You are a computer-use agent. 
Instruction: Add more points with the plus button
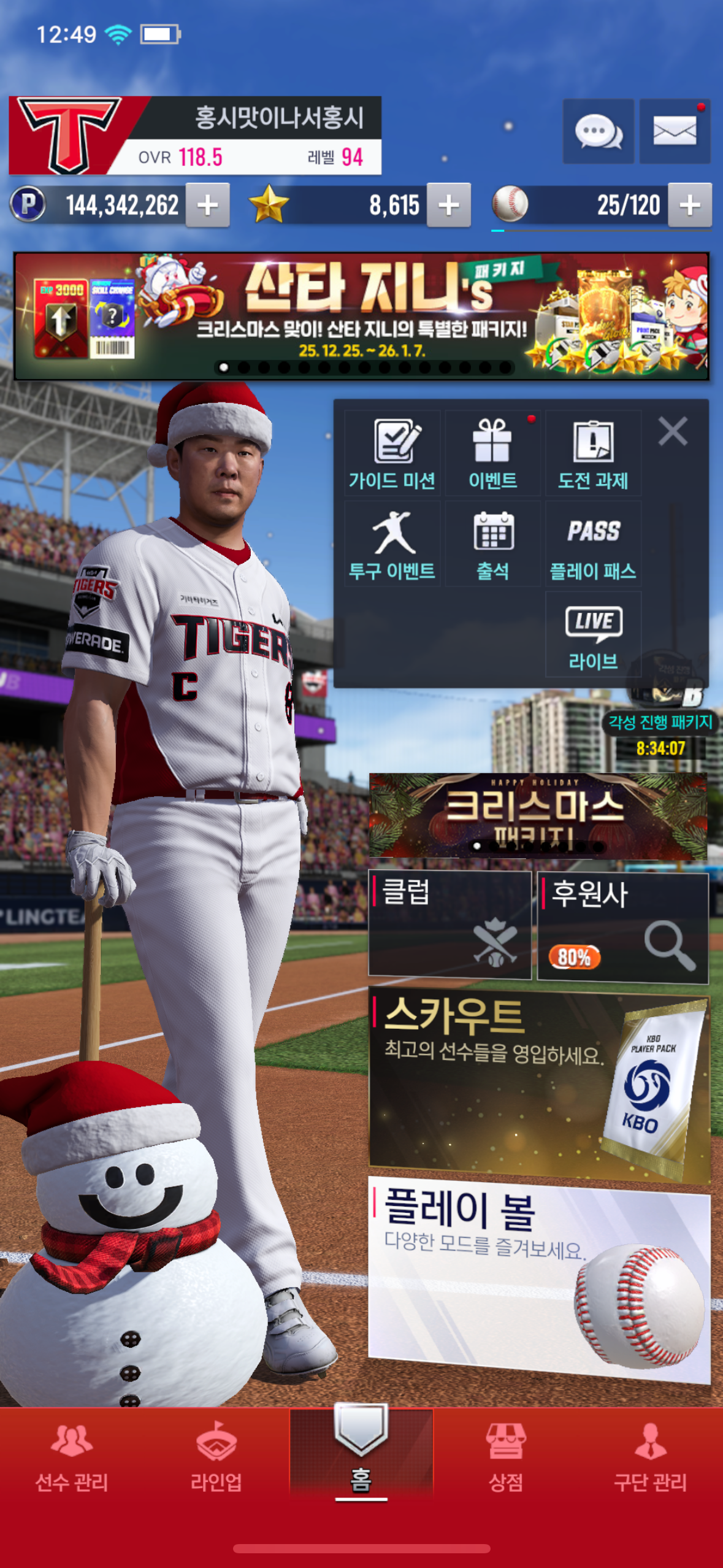pyautogui.click(x=208, y=206)
